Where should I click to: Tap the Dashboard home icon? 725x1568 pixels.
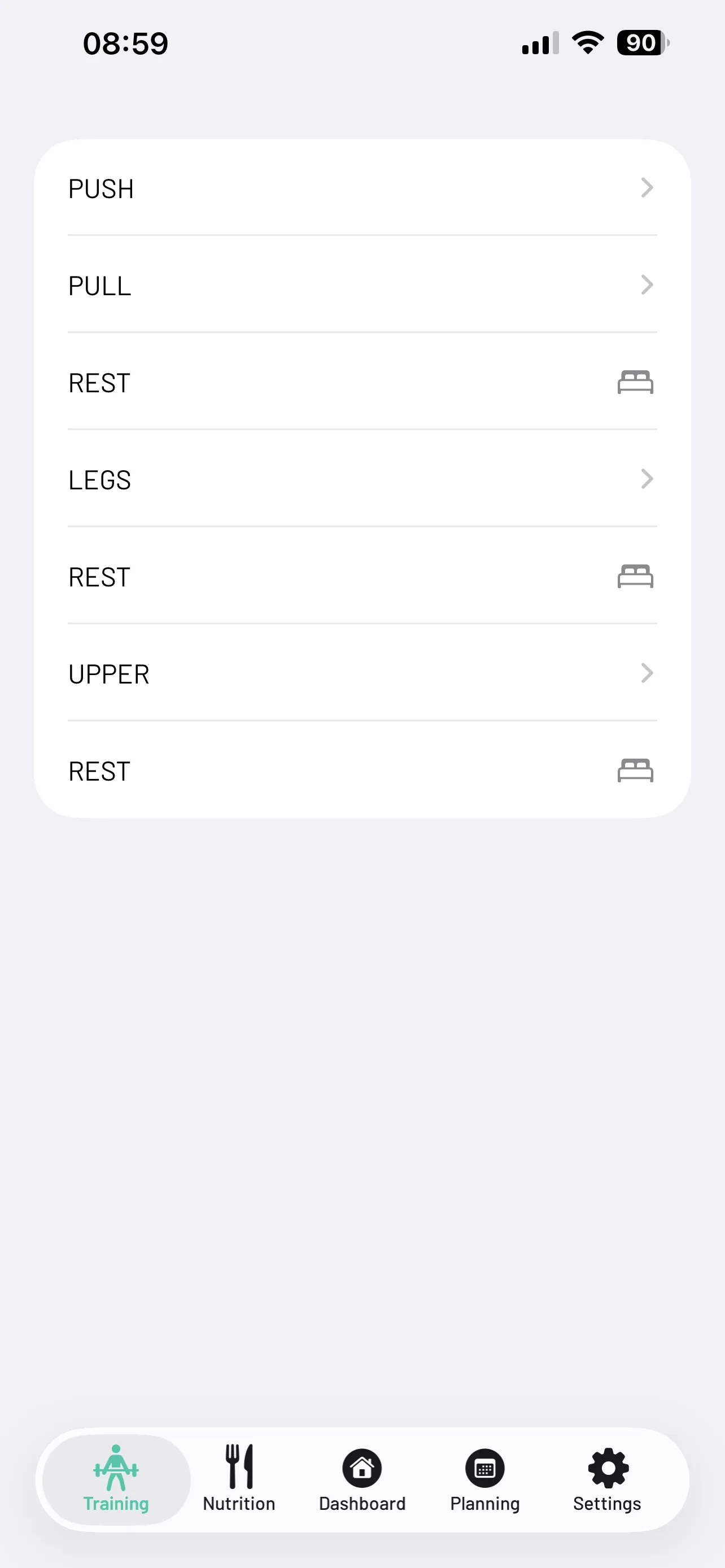click(x=362, y=1469)
